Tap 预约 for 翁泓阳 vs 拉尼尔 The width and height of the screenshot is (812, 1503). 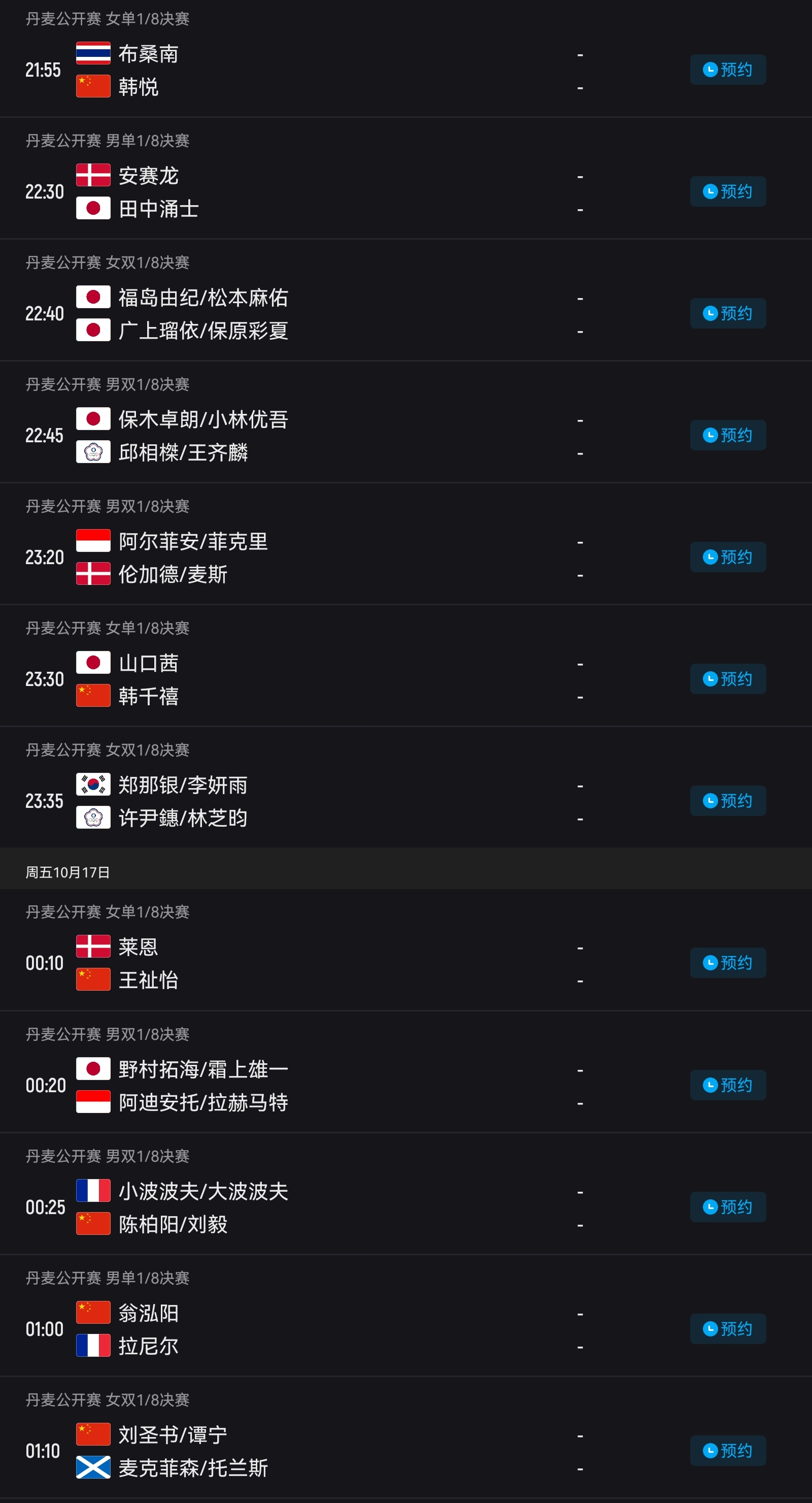coord(727,1328)
